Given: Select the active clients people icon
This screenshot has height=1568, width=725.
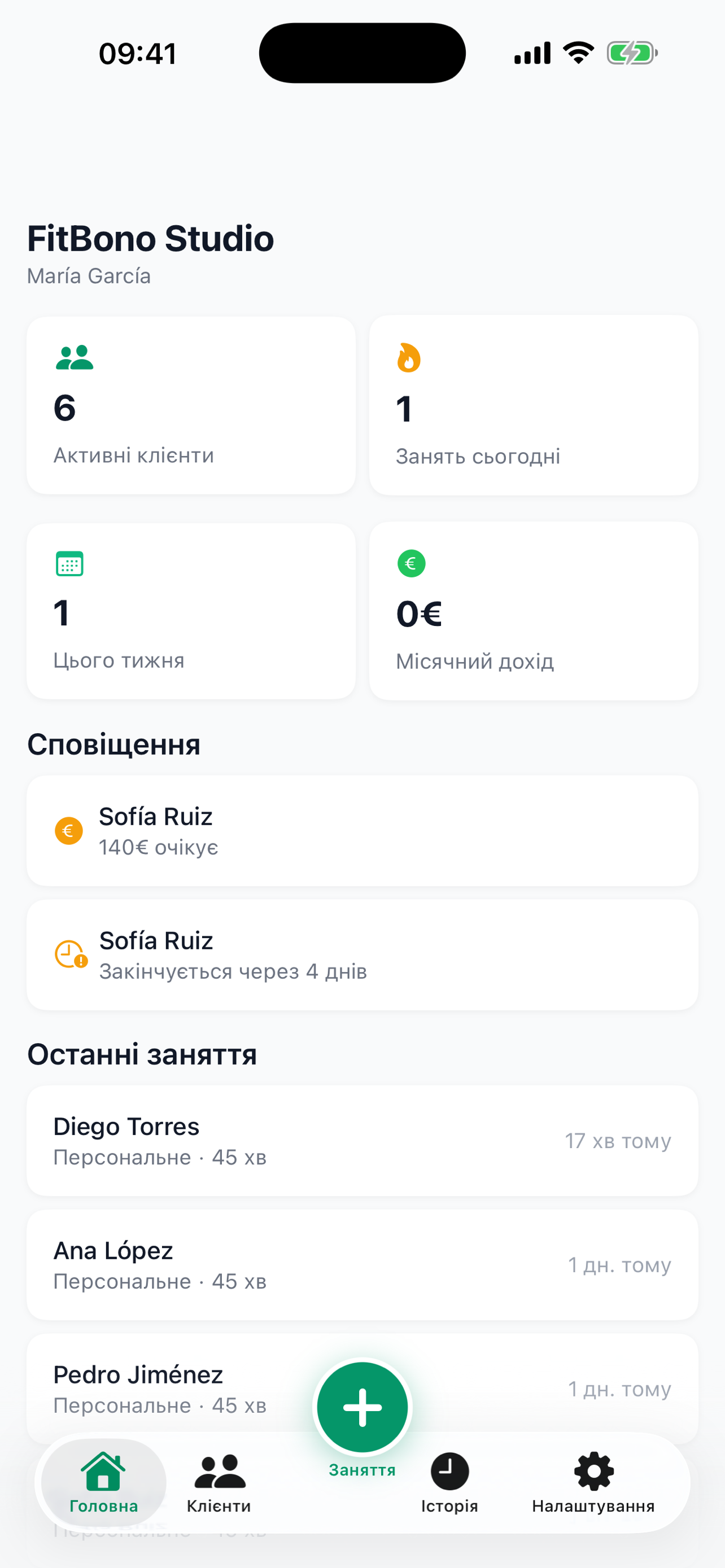Looking at the screenshot, I should click(72, 358).
